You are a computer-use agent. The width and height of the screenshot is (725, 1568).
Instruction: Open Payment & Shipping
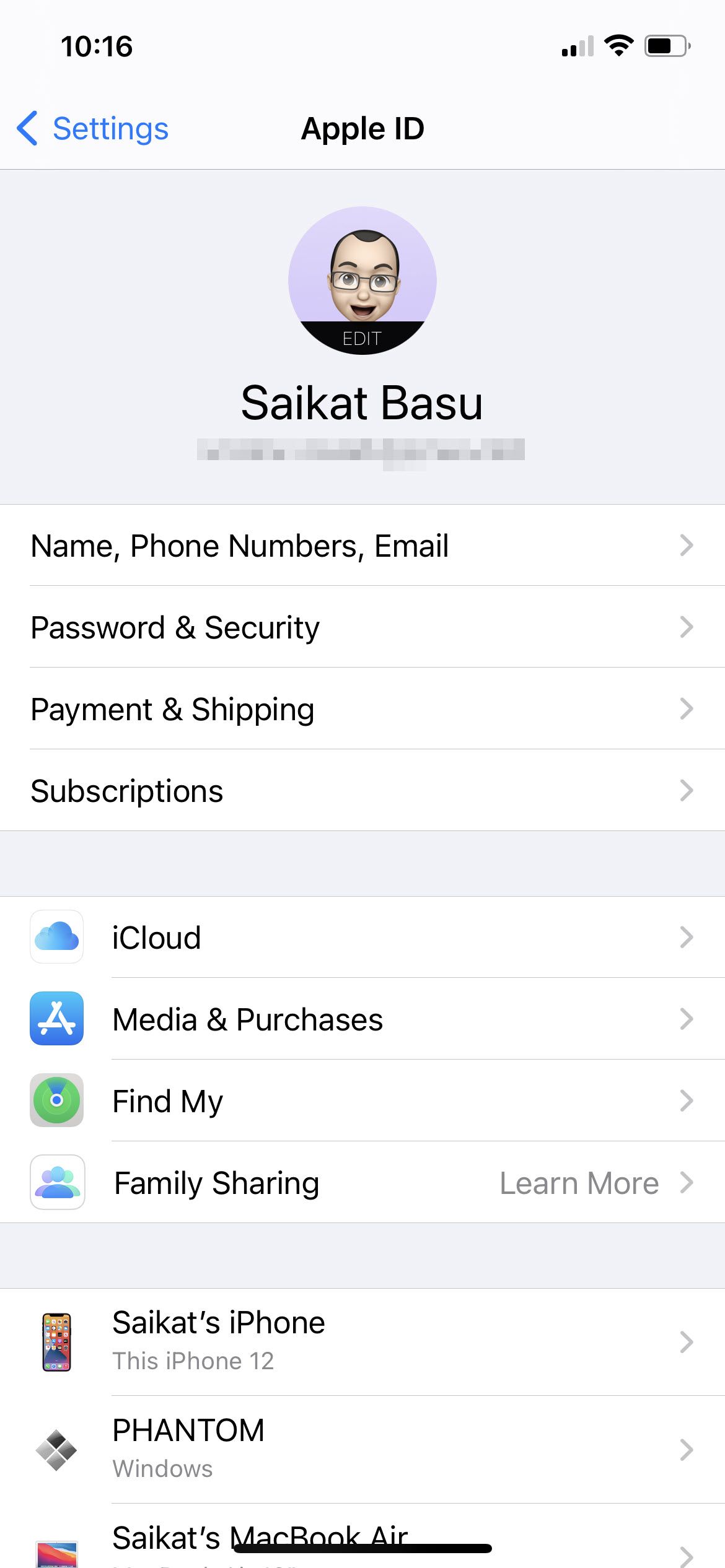(x=362, y=709)
